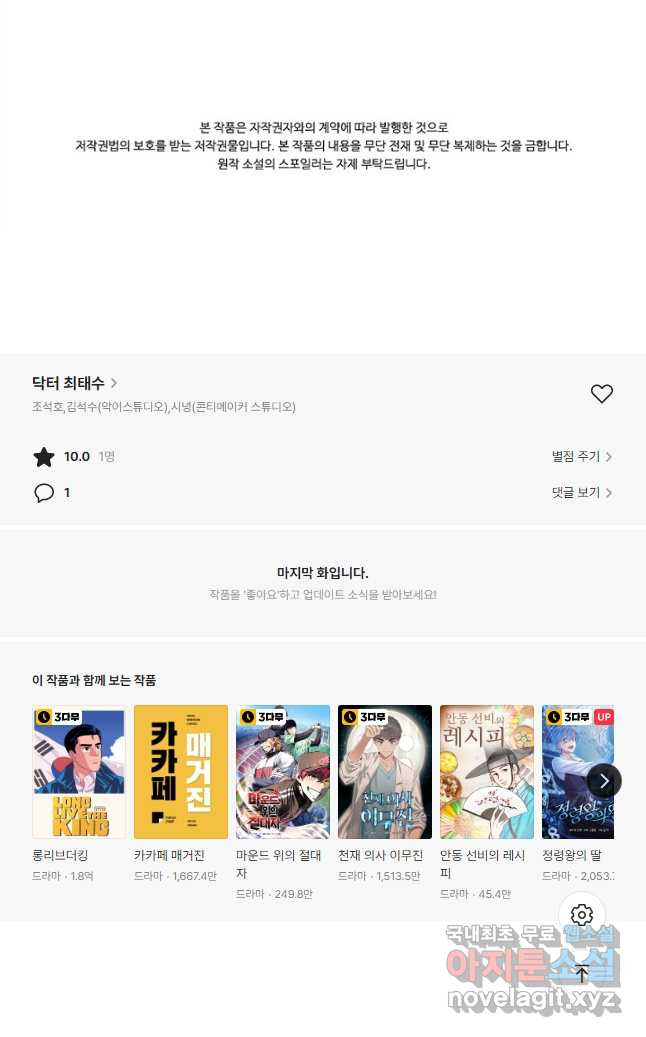Tap 별점 주기 to rate the series
The image size is (646, 1037).
pos(581,457)
